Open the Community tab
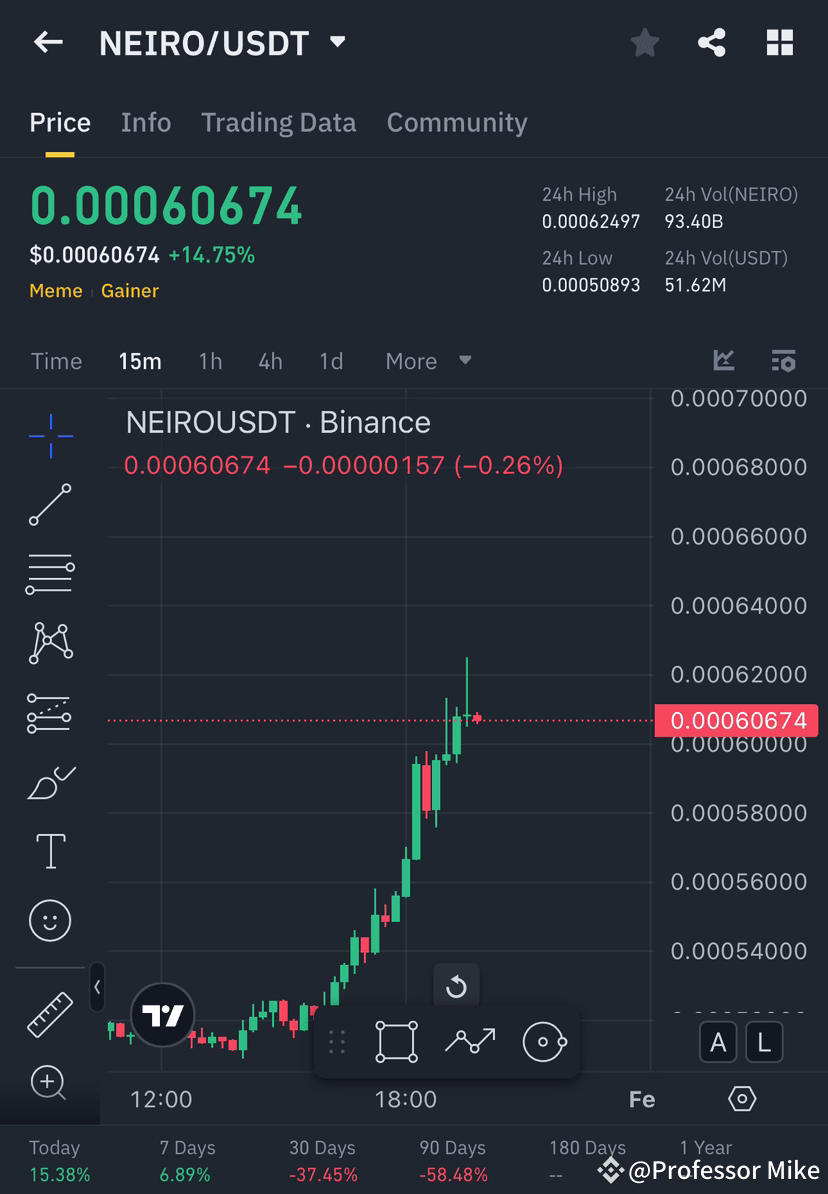The width and height of the screenshot is (828, 1194). point(457,122)
